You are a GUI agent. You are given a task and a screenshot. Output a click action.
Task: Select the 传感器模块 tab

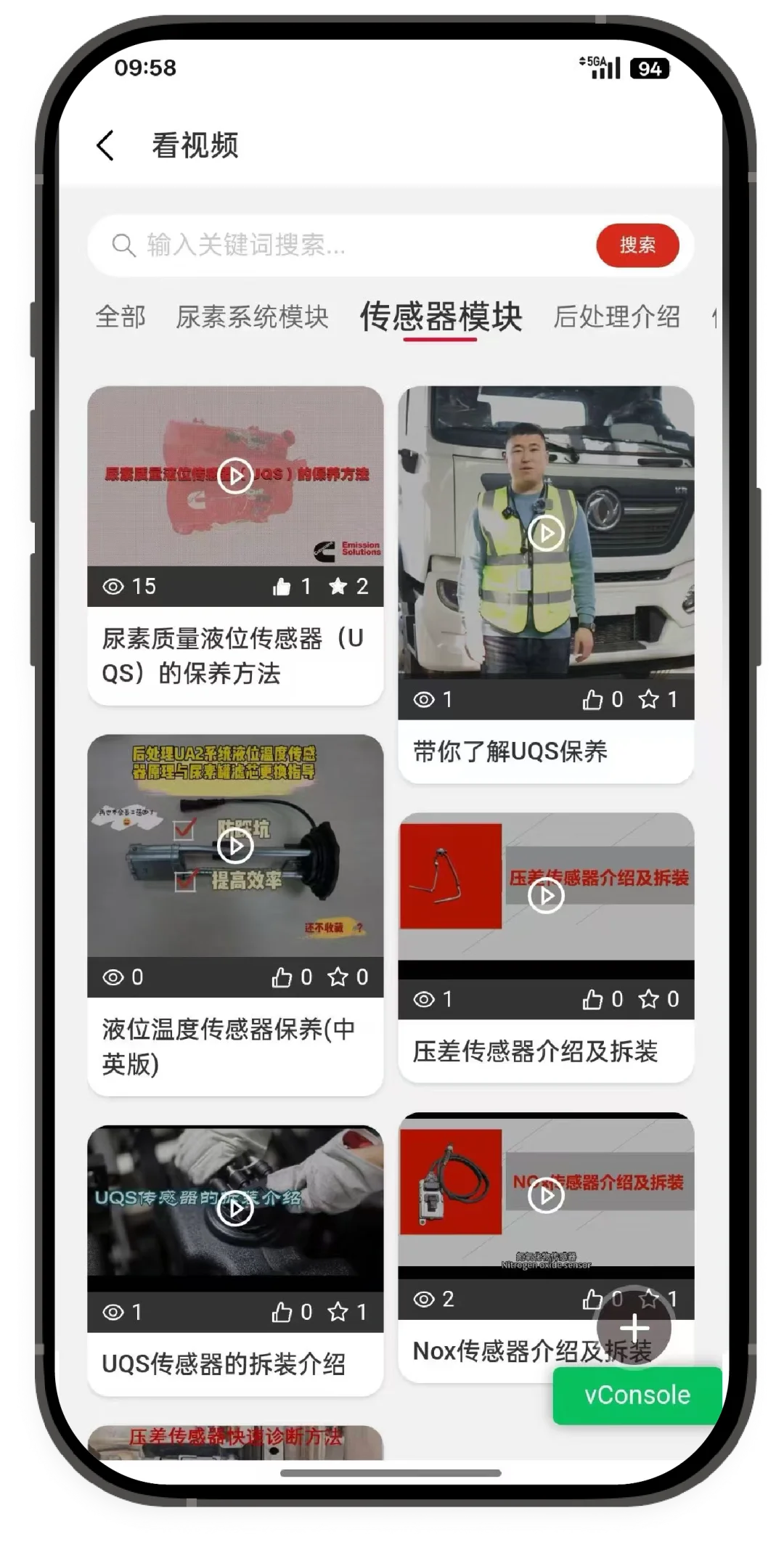pos(441,317)
